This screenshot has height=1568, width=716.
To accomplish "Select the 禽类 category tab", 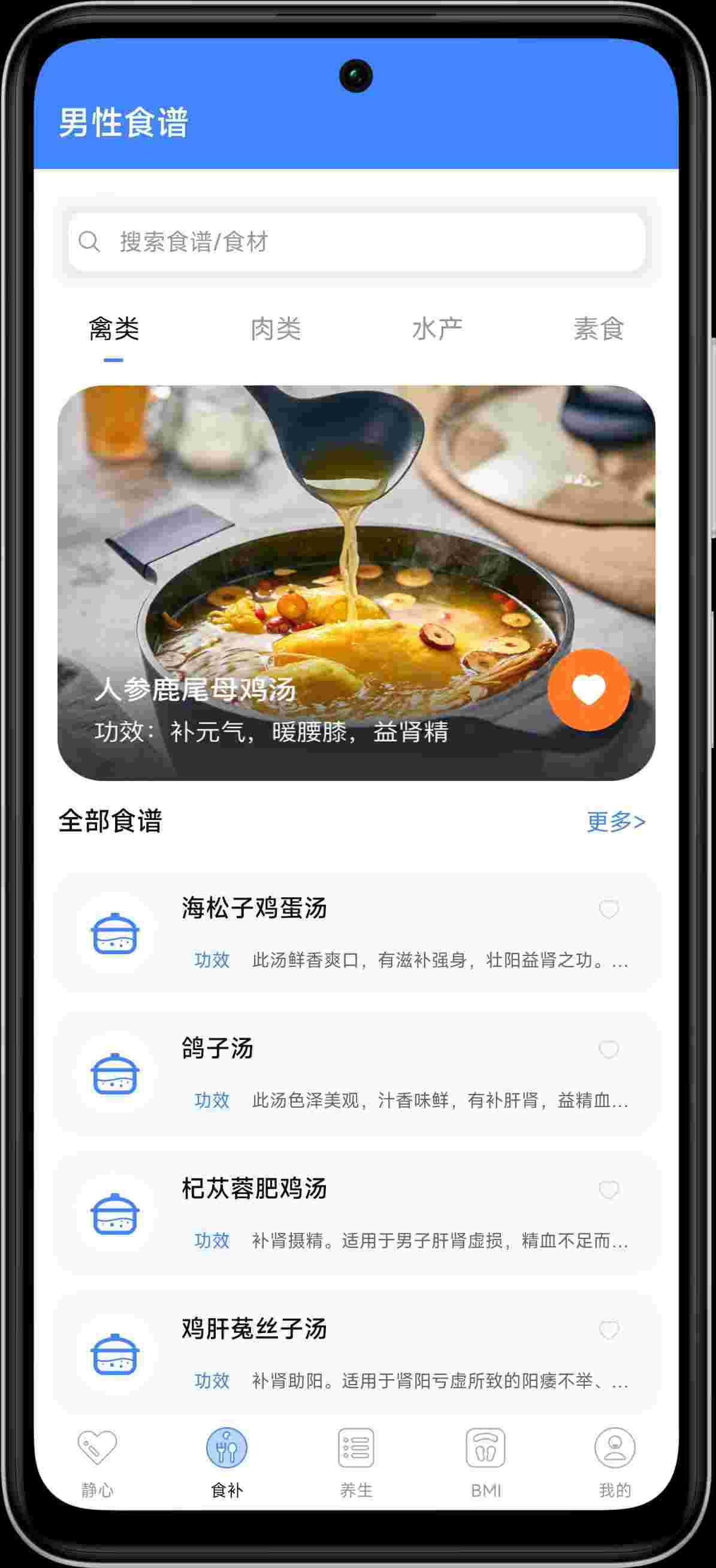I will [x=114, y=329].
